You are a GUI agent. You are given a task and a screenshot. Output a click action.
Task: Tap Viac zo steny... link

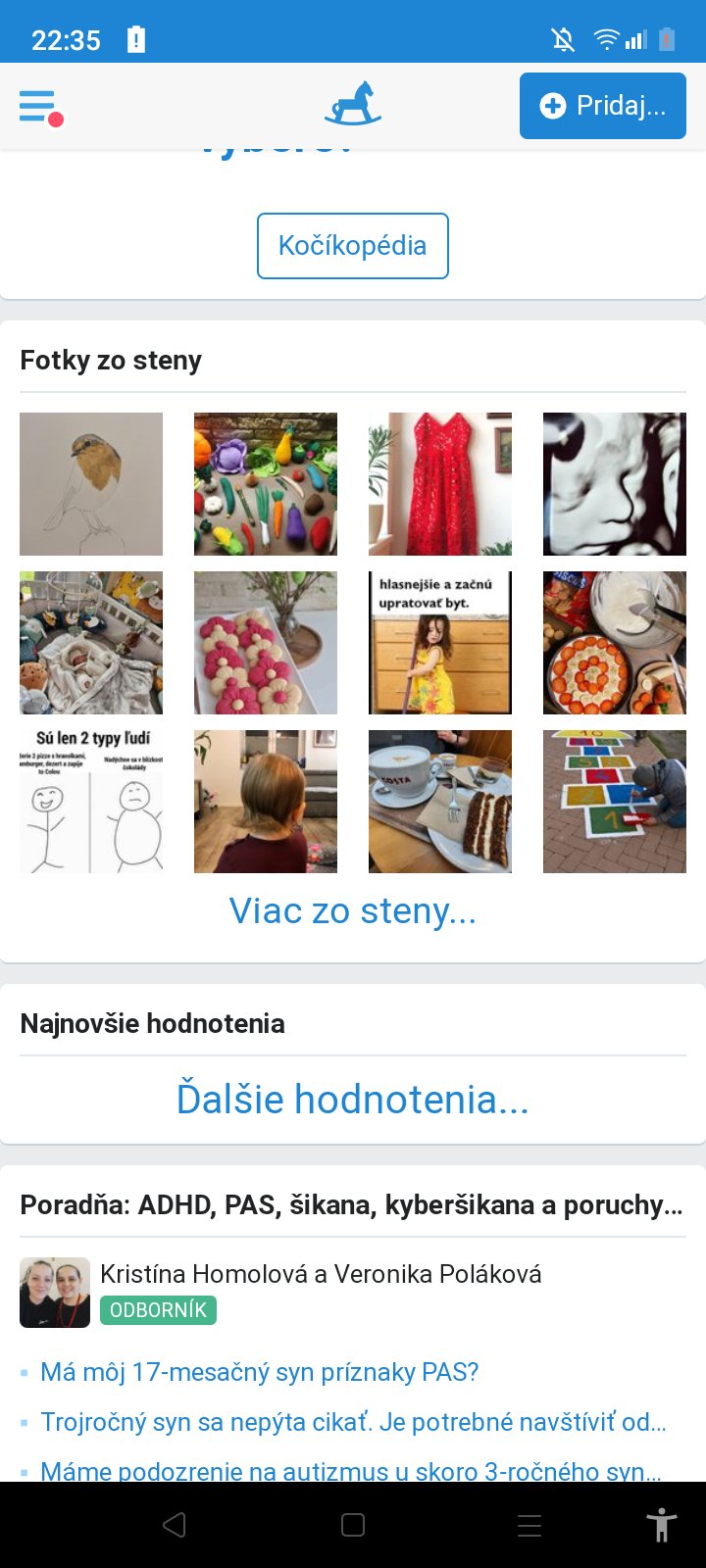click(x=352, y=911)
